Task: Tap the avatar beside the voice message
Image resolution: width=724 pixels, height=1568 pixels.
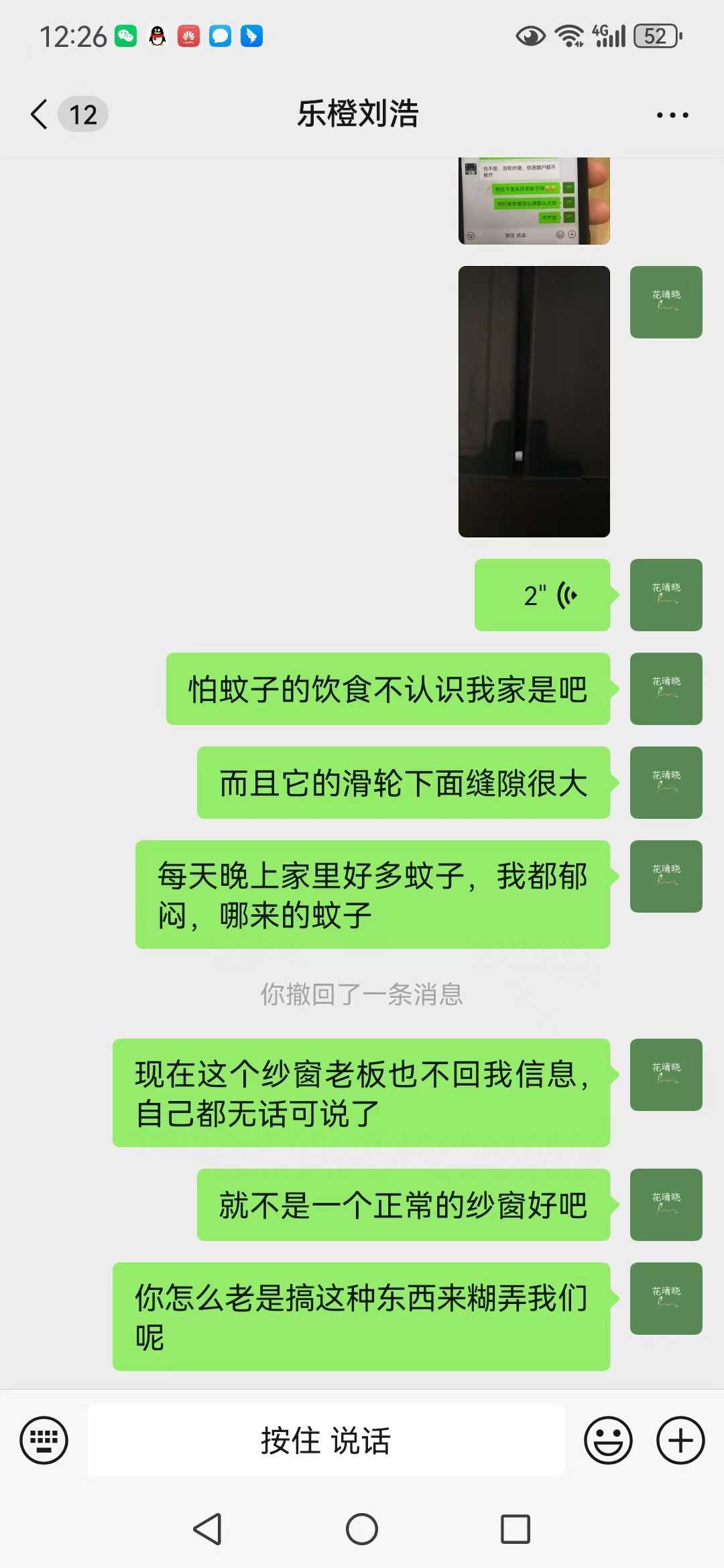Action: (x=666, y=595)
